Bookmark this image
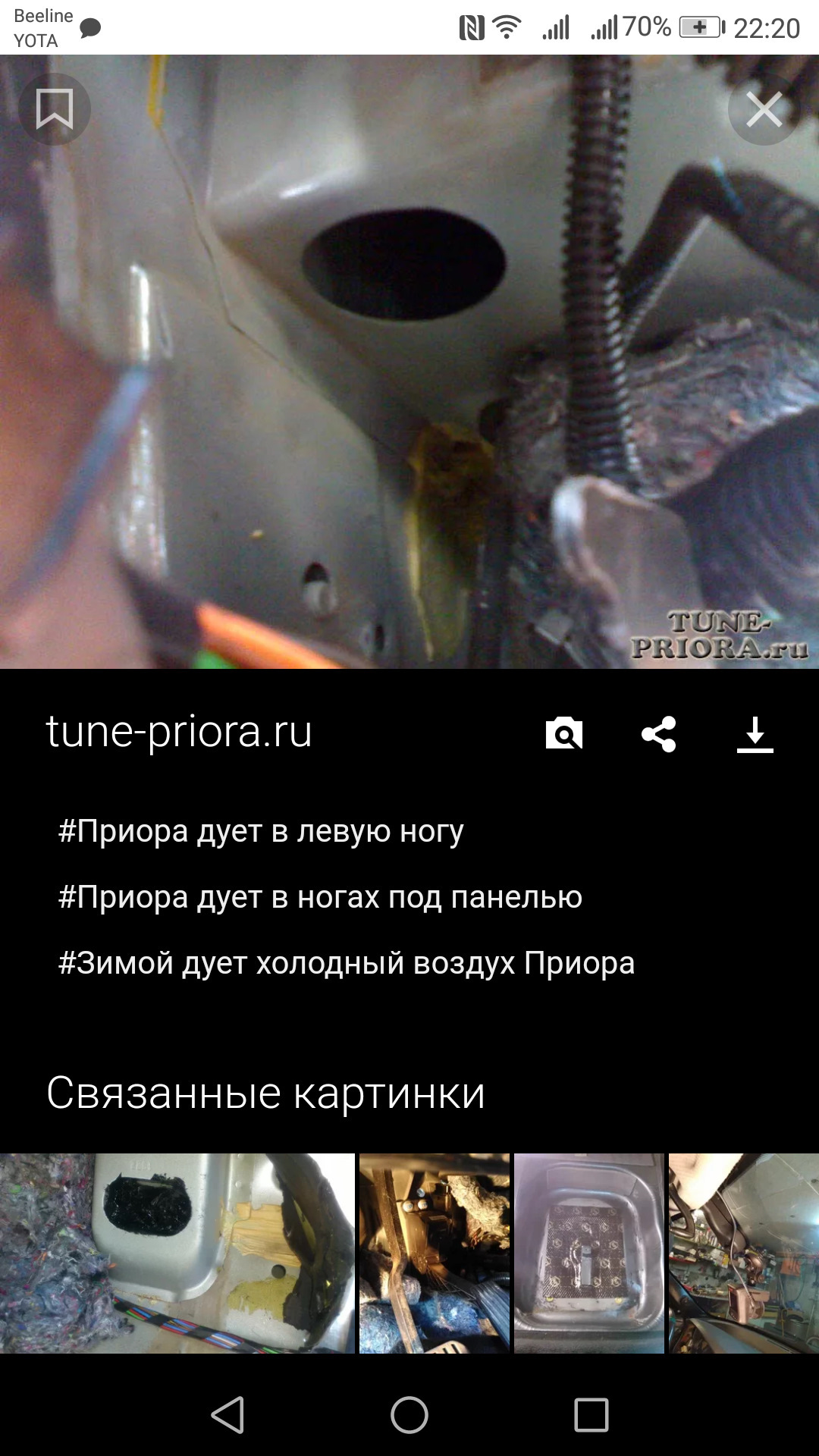The width and height of the screenshot is (819, 1456). [x=55, y=109]
